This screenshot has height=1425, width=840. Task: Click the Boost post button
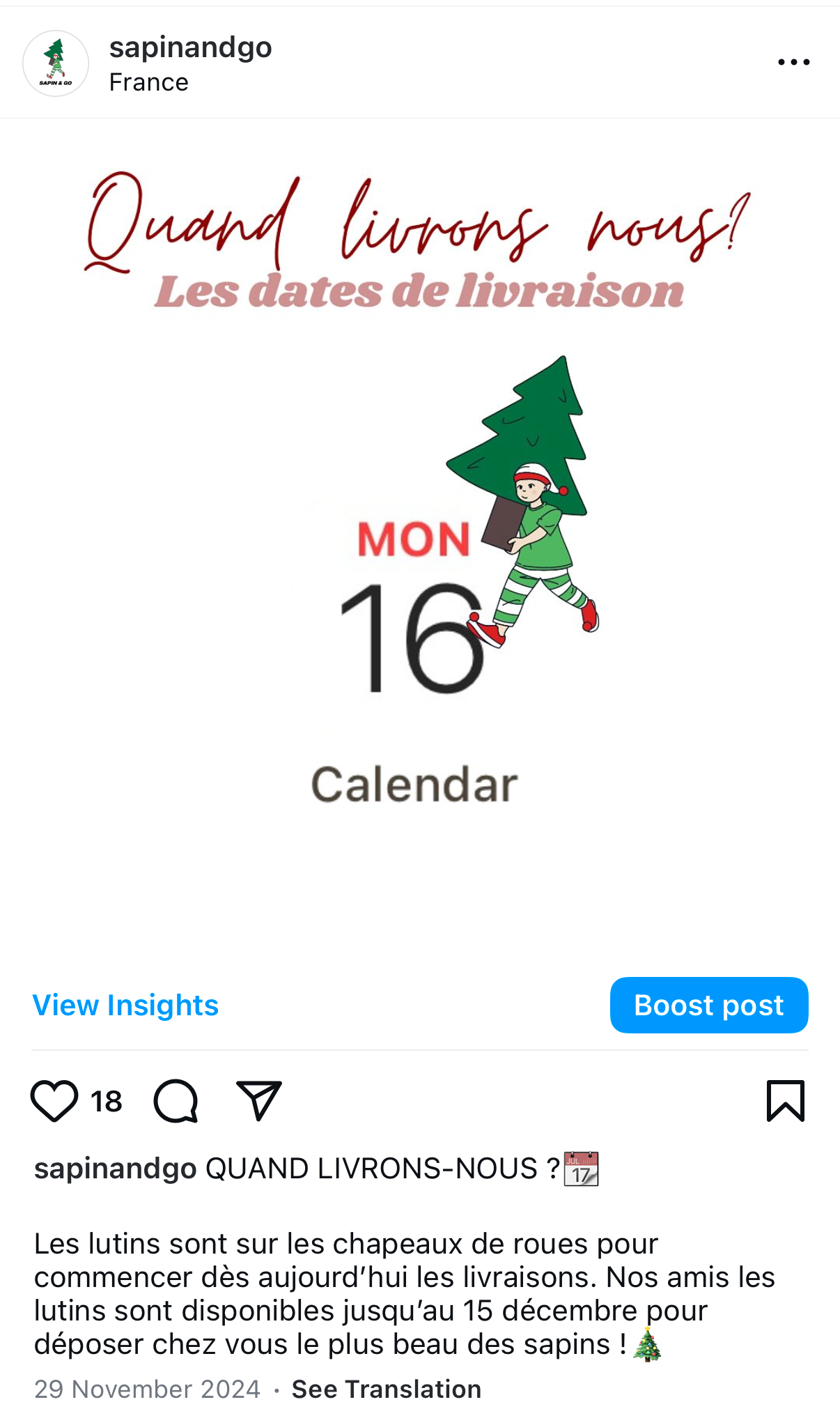pos(708,1005)
